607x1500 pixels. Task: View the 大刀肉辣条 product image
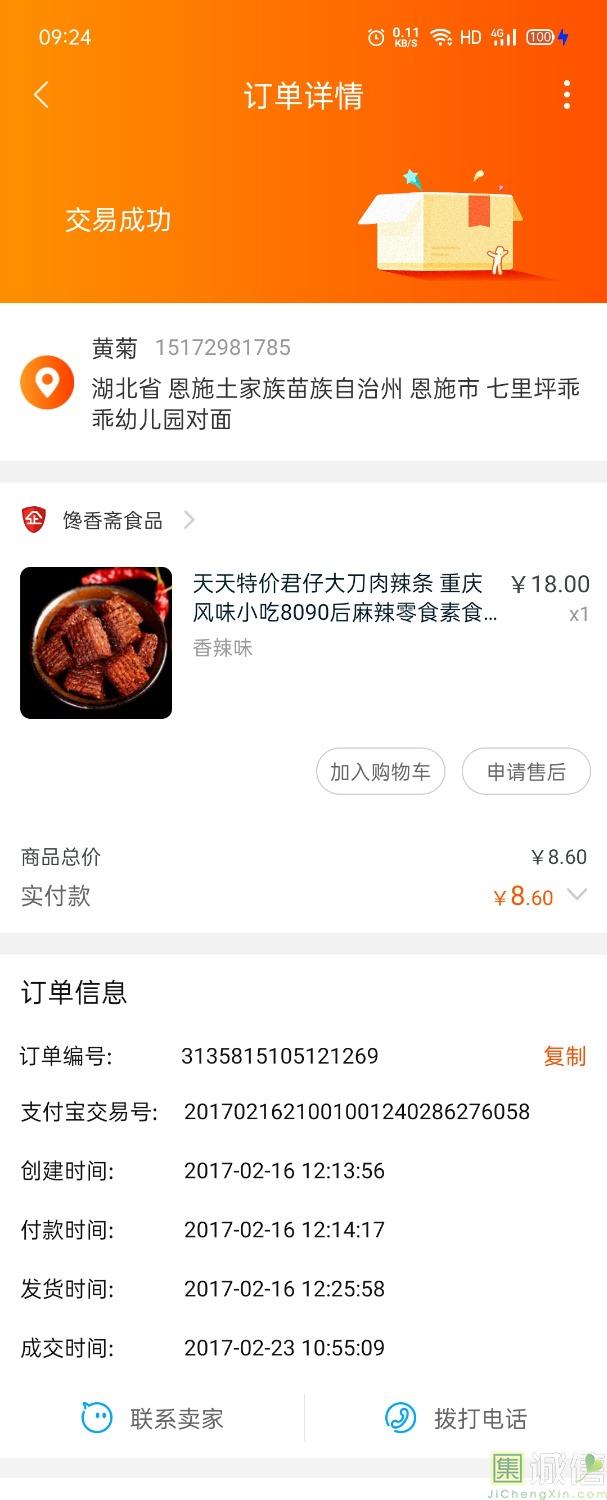tap(96, 643)
